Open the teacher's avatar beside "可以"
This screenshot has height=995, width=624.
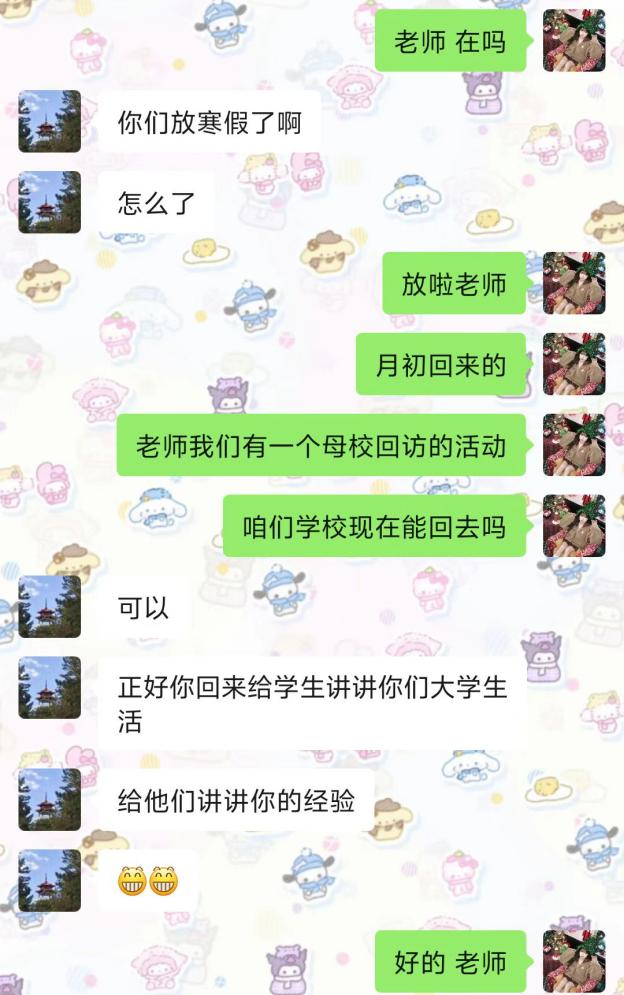click(x=49, y=606)
